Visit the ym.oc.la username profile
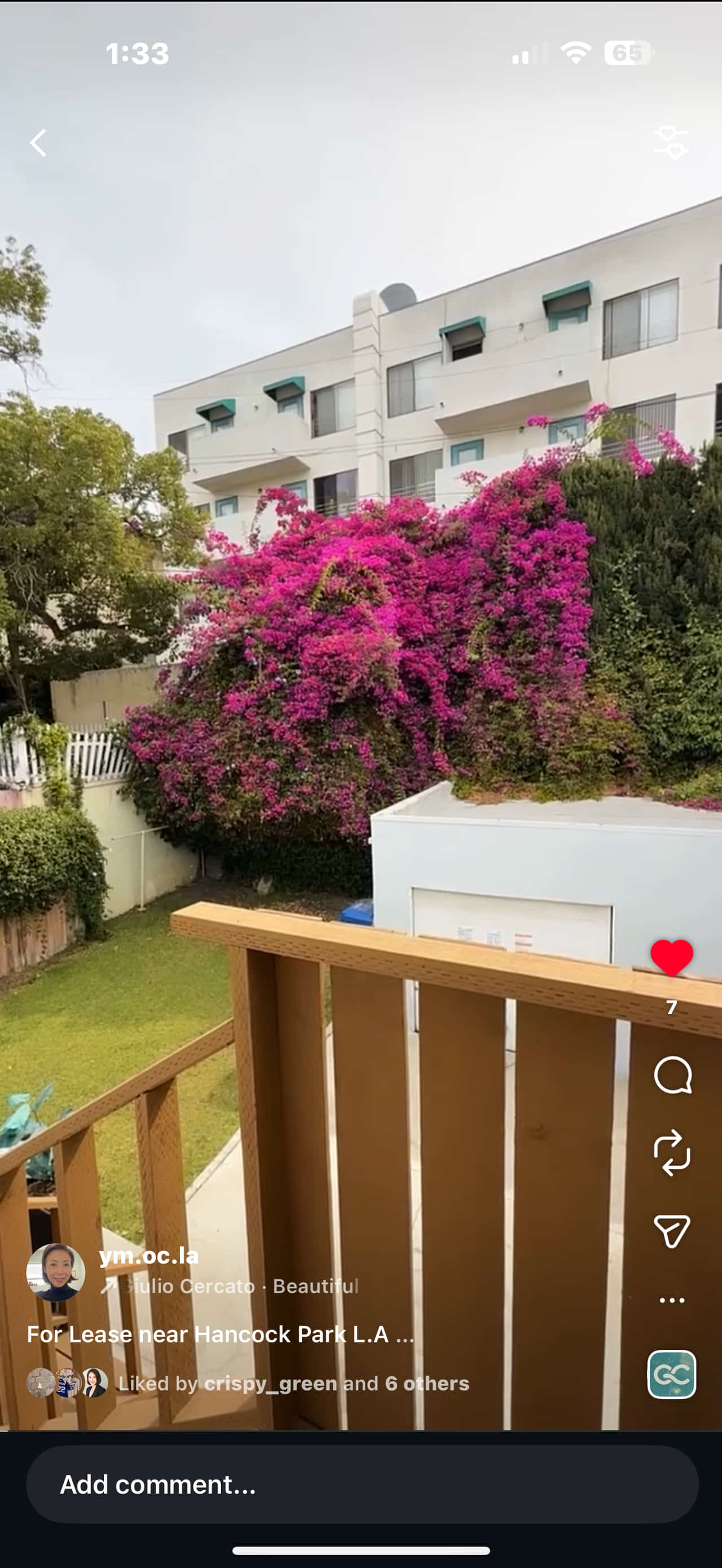Image resolution: width=722 pixels, height=1568 pixels. (x=148, y=1256)
